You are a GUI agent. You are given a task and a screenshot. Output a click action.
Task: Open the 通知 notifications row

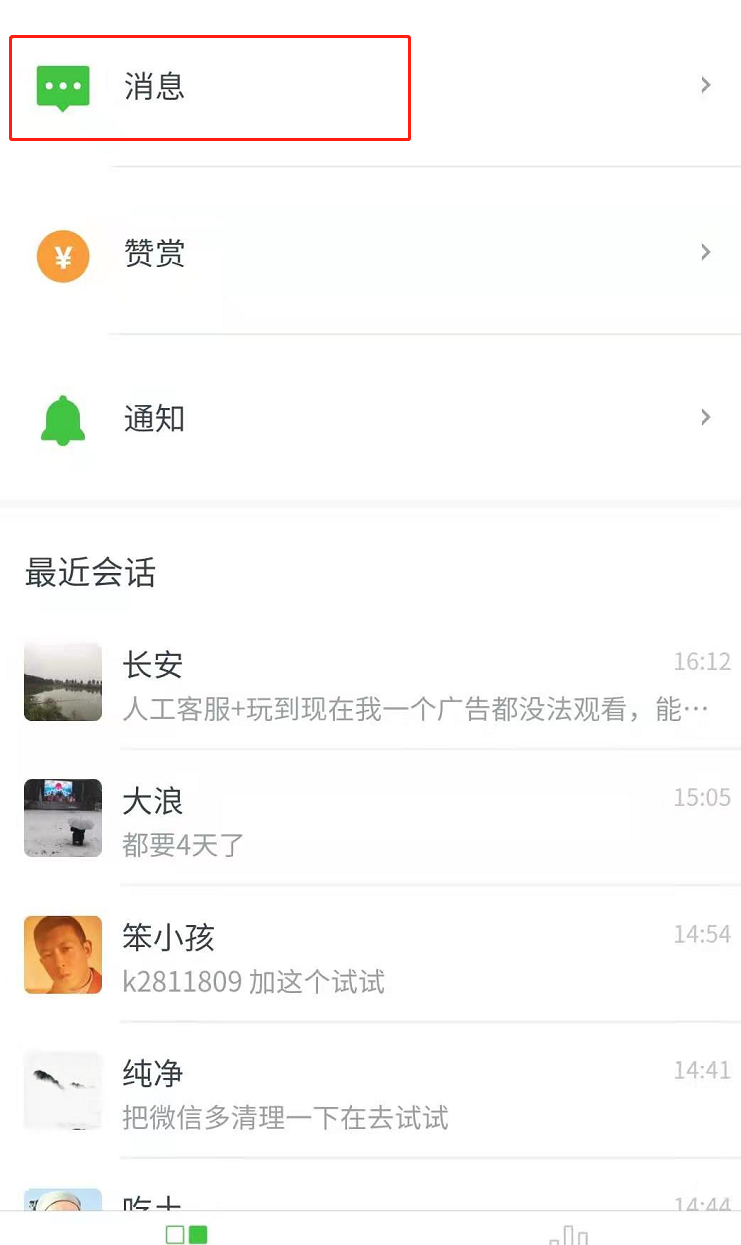pyautogui.click(x=370, y=419)
